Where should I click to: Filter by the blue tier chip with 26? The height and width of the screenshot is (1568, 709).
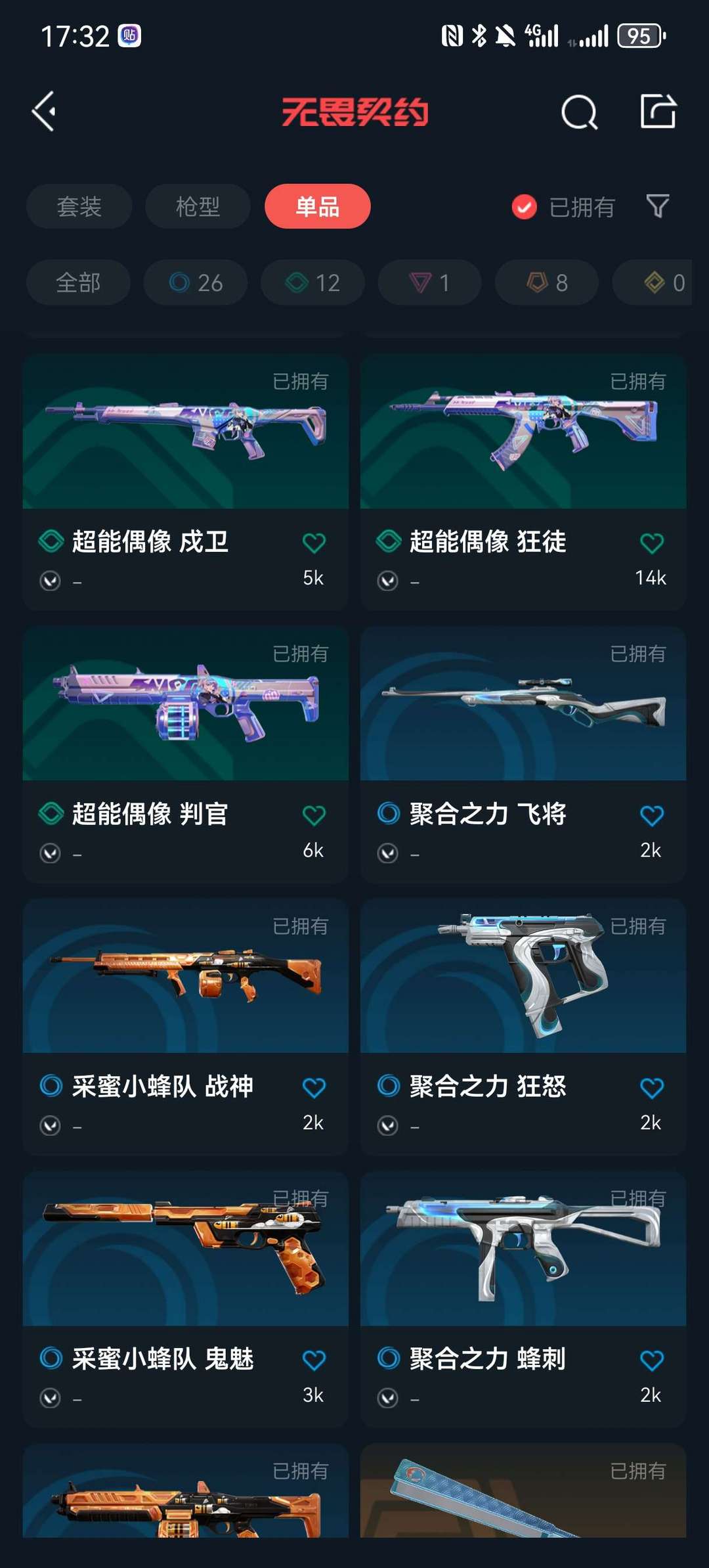(196, 282)
